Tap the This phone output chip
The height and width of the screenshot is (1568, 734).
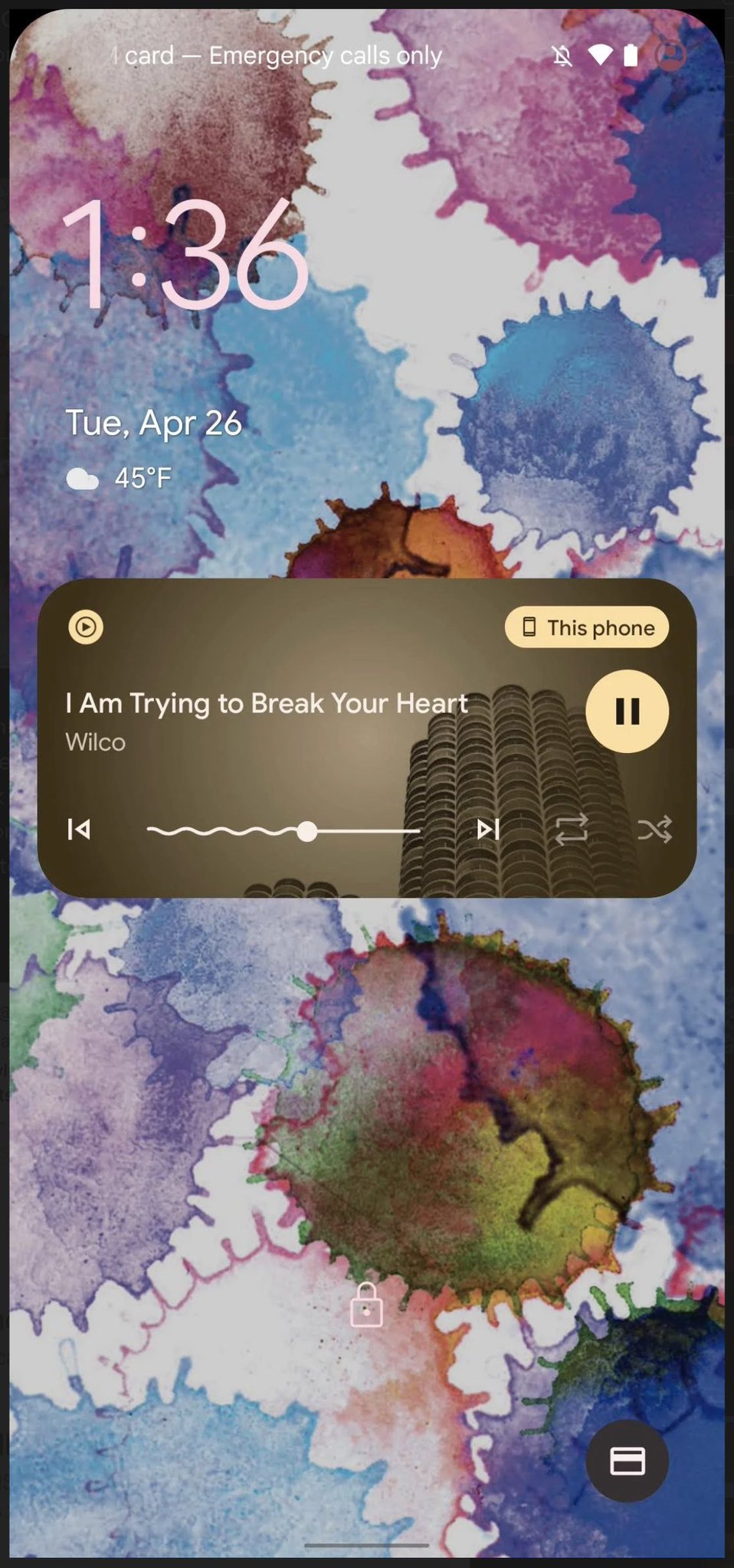pyautogui.click(x=587, y=627)
